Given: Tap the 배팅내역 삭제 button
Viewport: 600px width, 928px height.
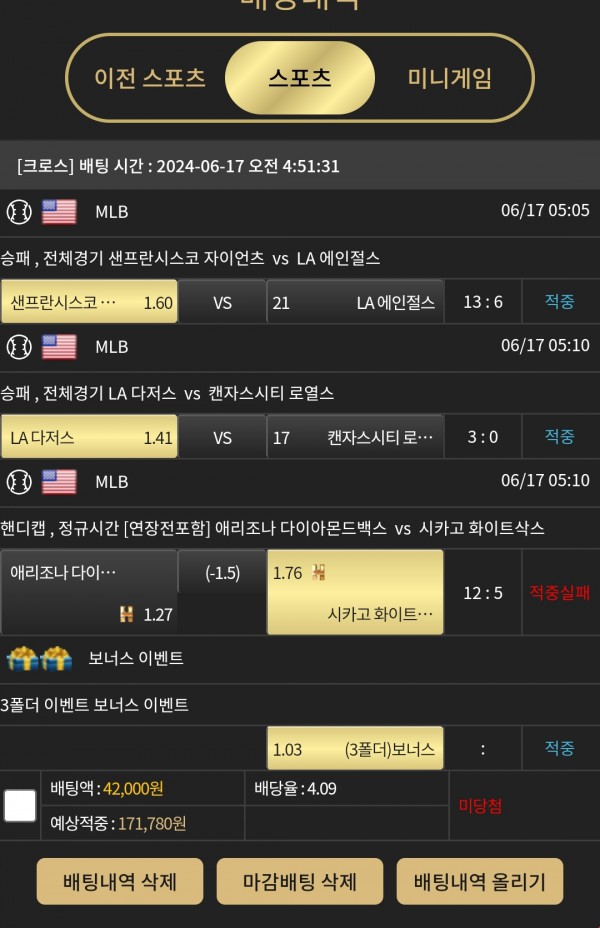Looking at the screenshot, I should (120, 881).
